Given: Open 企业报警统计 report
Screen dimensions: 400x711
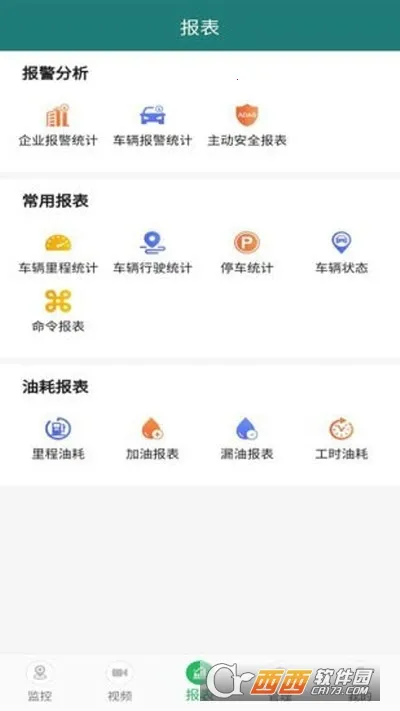Looking at the screenshot, I should (58, 126).
